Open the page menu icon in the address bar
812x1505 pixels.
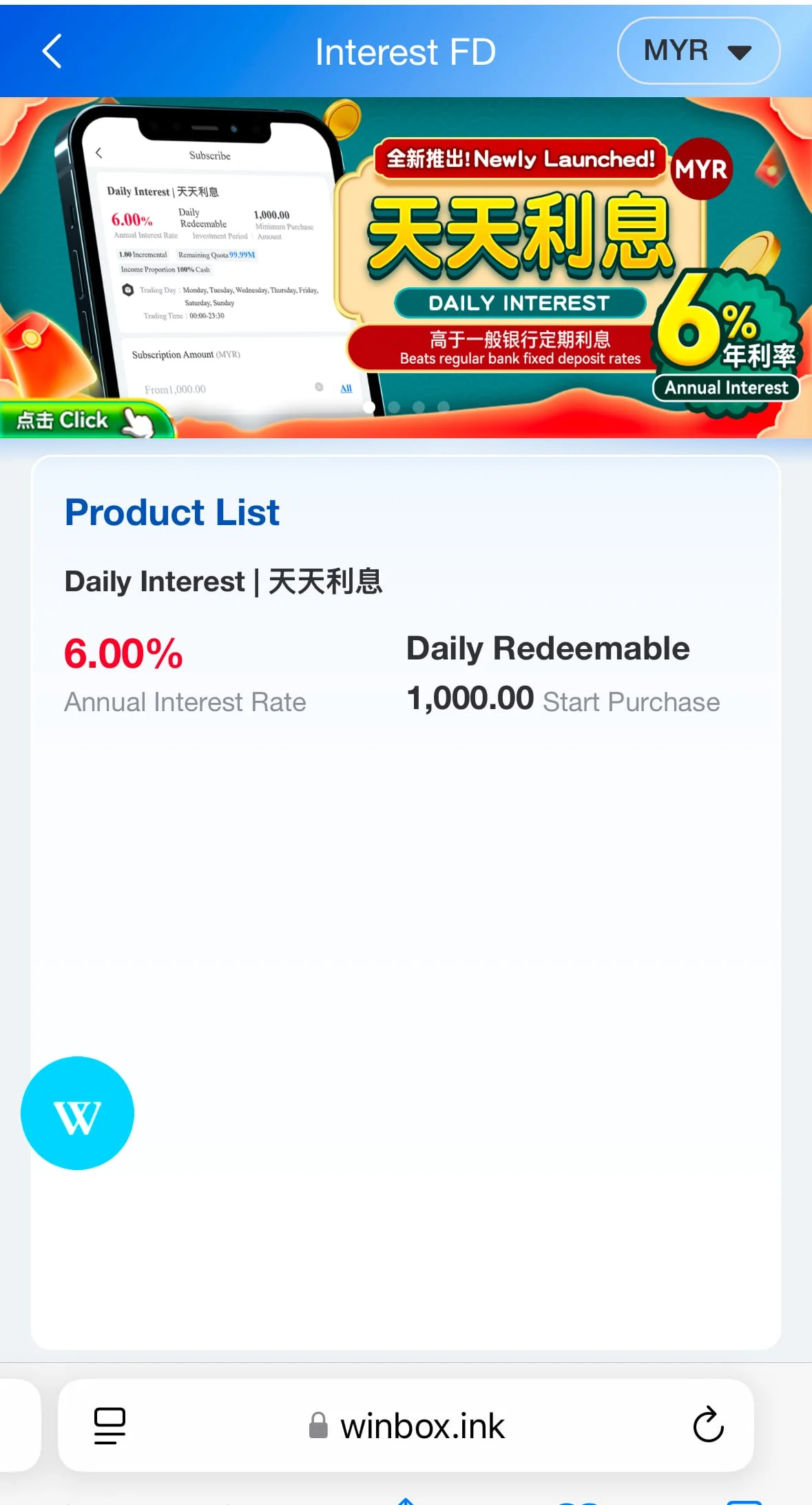(x=109, y=1426)
